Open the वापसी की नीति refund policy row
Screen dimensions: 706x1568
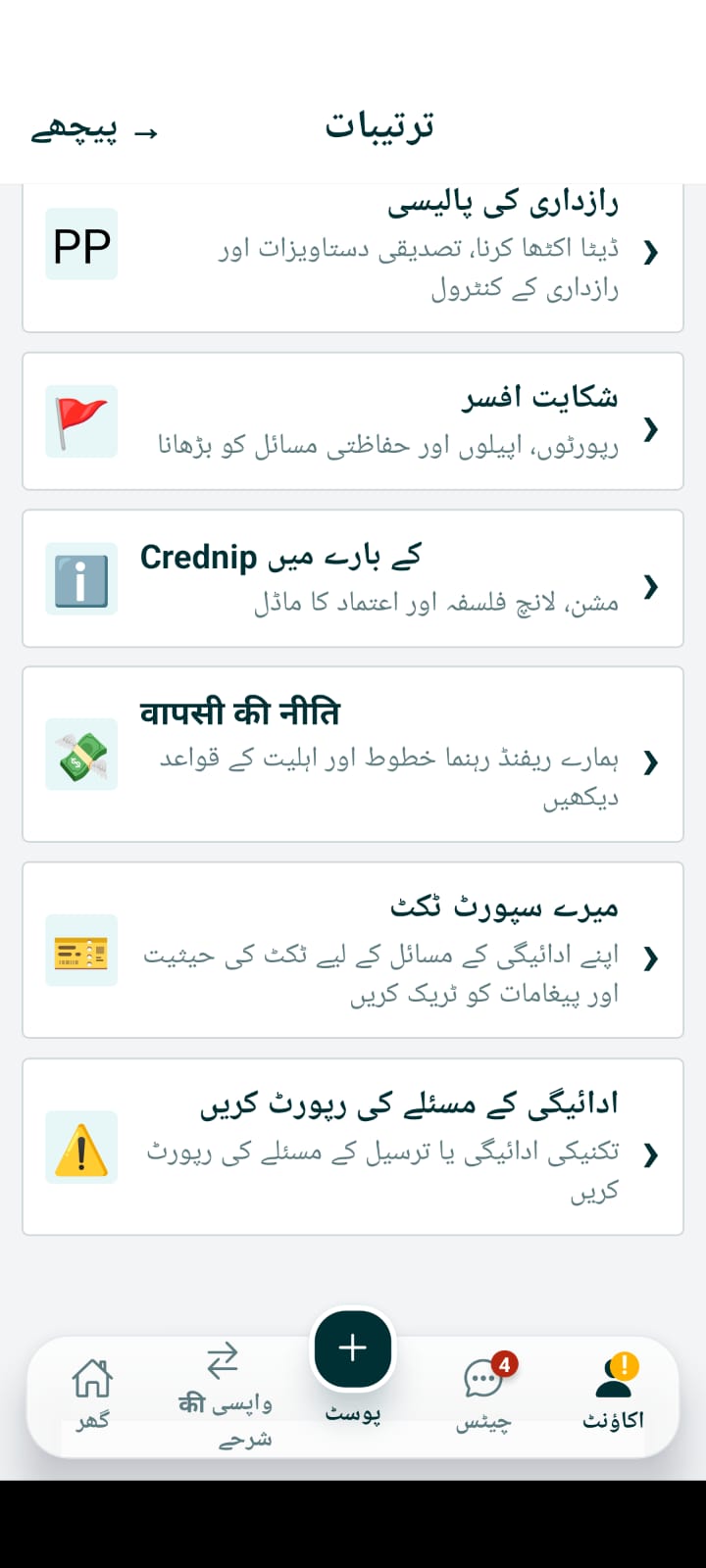pyautogui.click(x=353, y=755)
